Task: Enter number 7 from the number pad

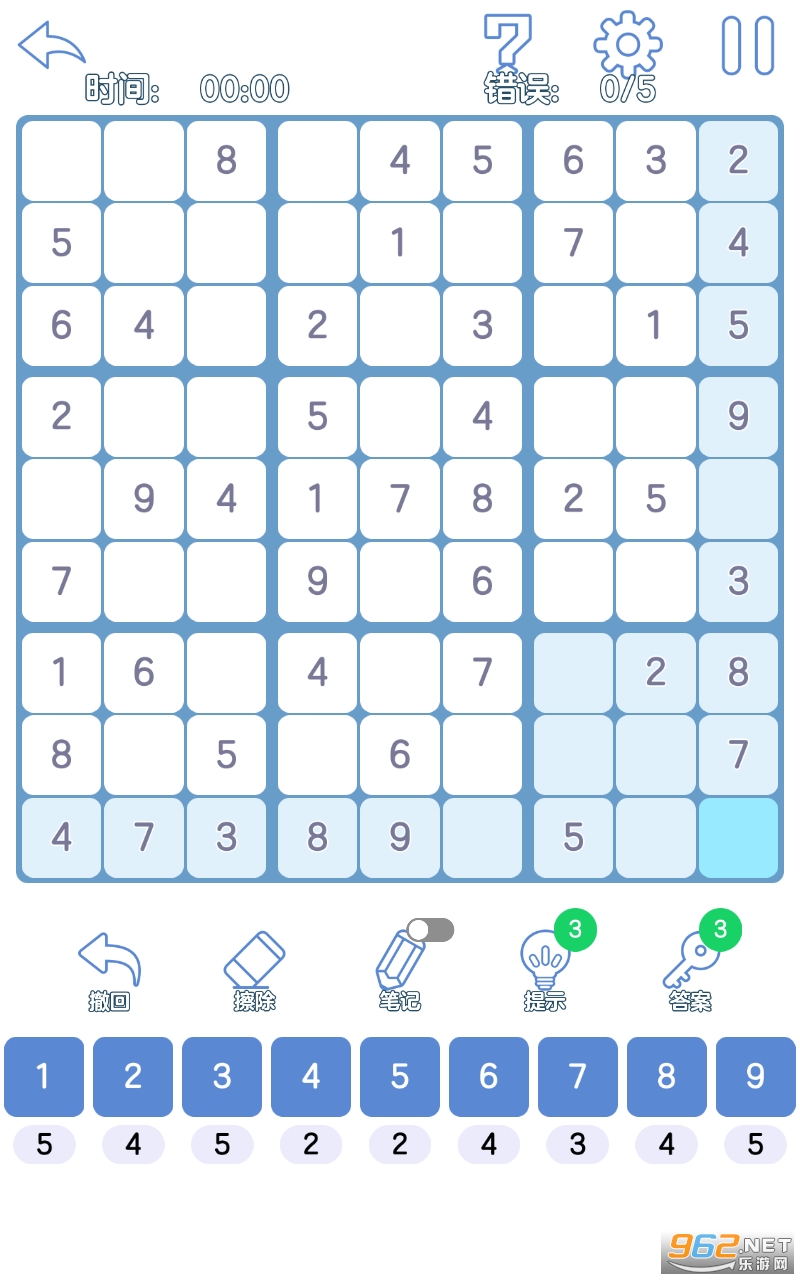Action: coord(578,1077)
